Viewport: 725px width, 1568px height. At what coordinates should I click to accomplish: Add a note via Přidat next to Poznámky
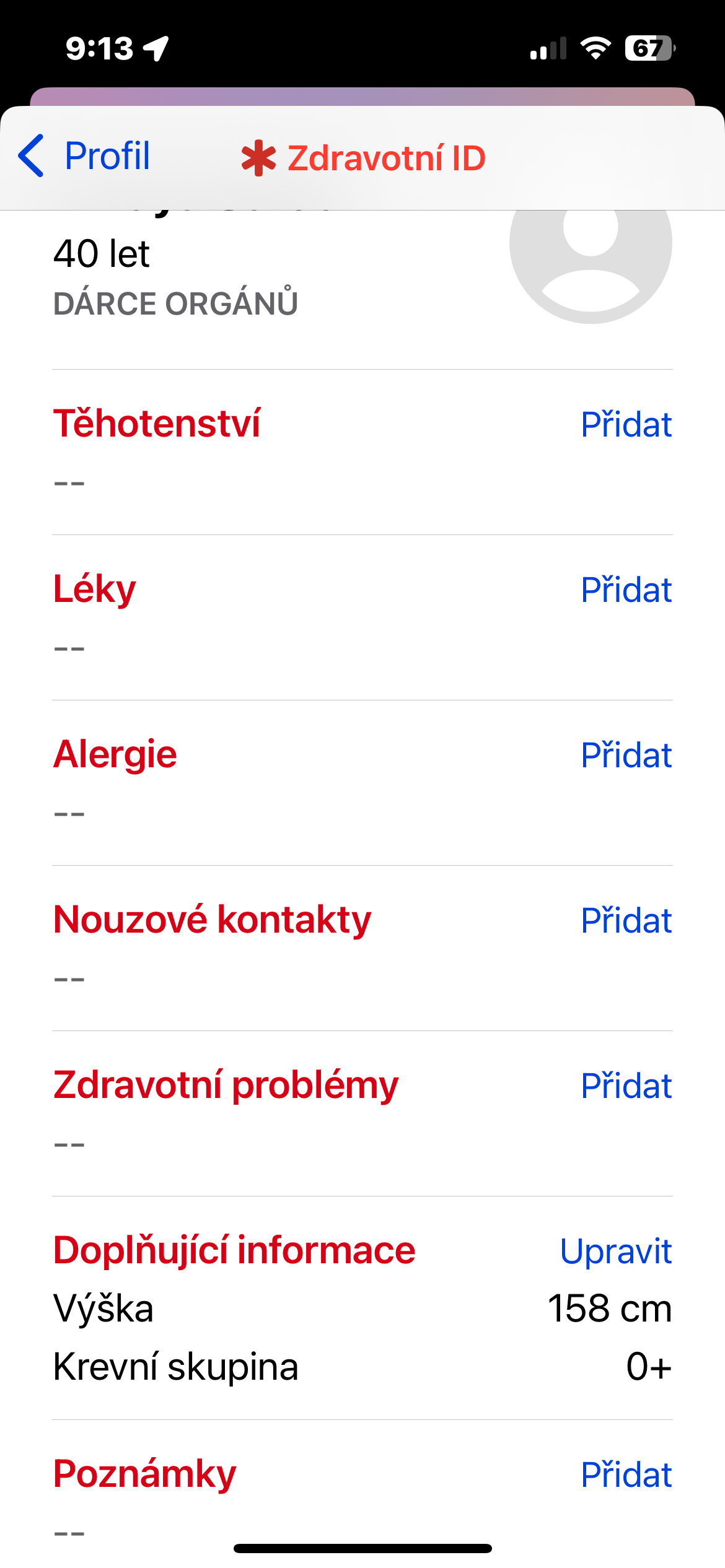click(626, 1474)
